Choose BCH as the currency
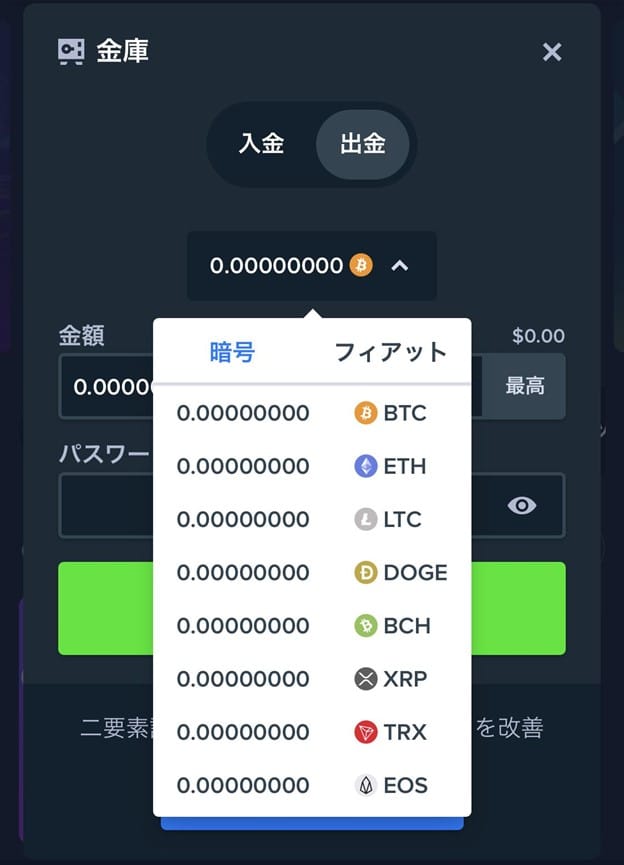624x865 pixels. tap(311, 626)
